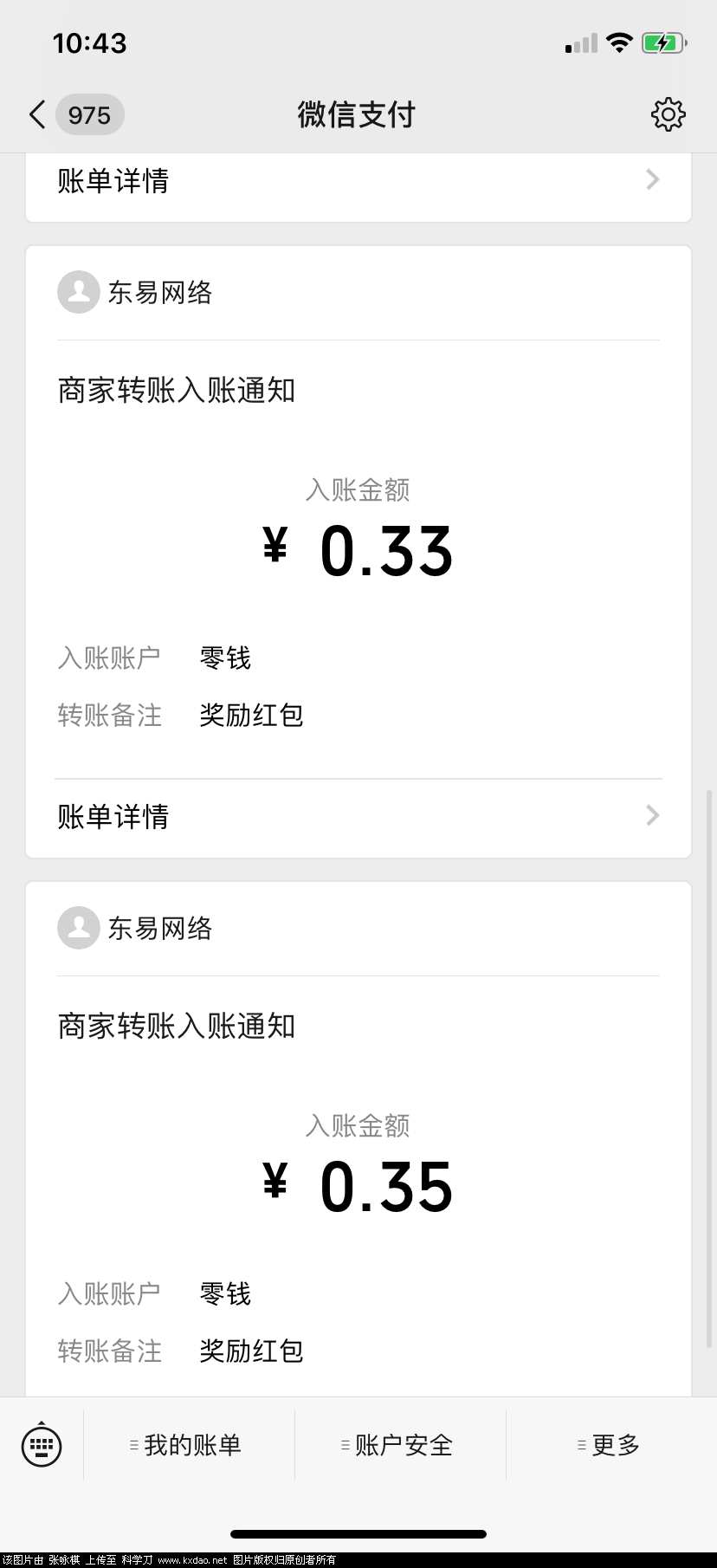
Task: Switch to keyboard input mode
Action: click(42, 1445)
